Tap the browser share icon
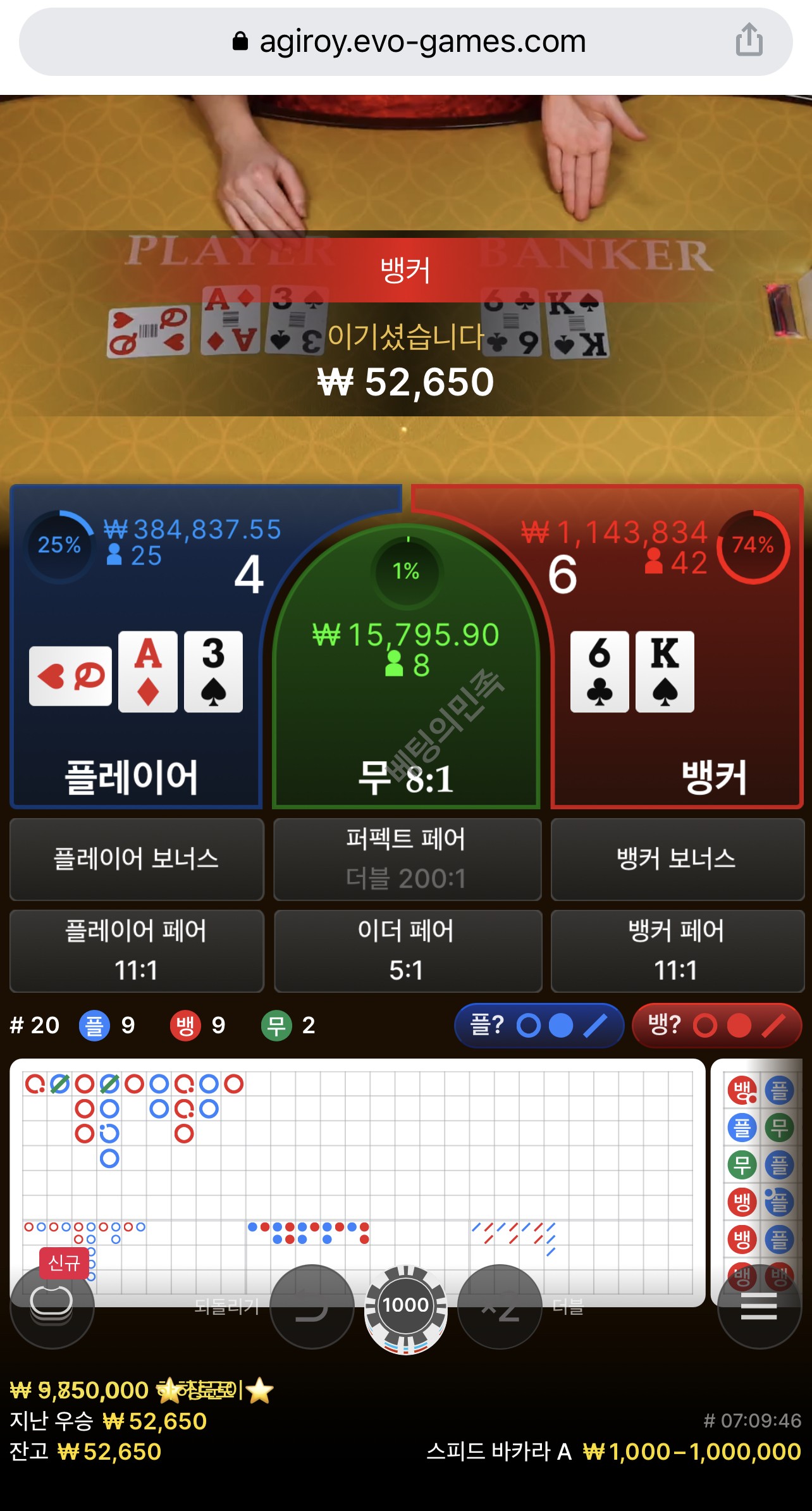 tap(749, 40)
